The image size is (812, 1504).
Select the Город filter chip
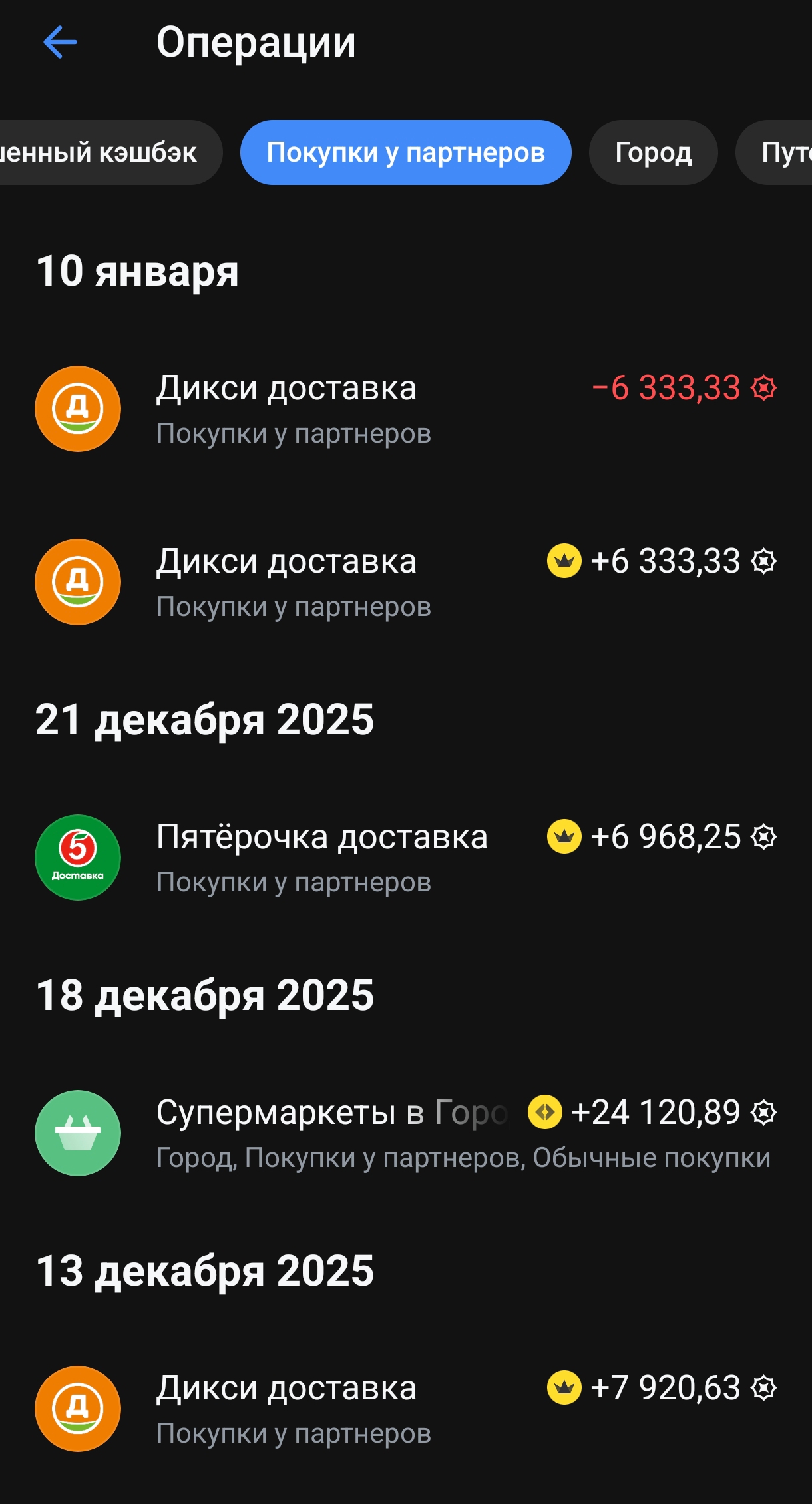coord(653,152)
